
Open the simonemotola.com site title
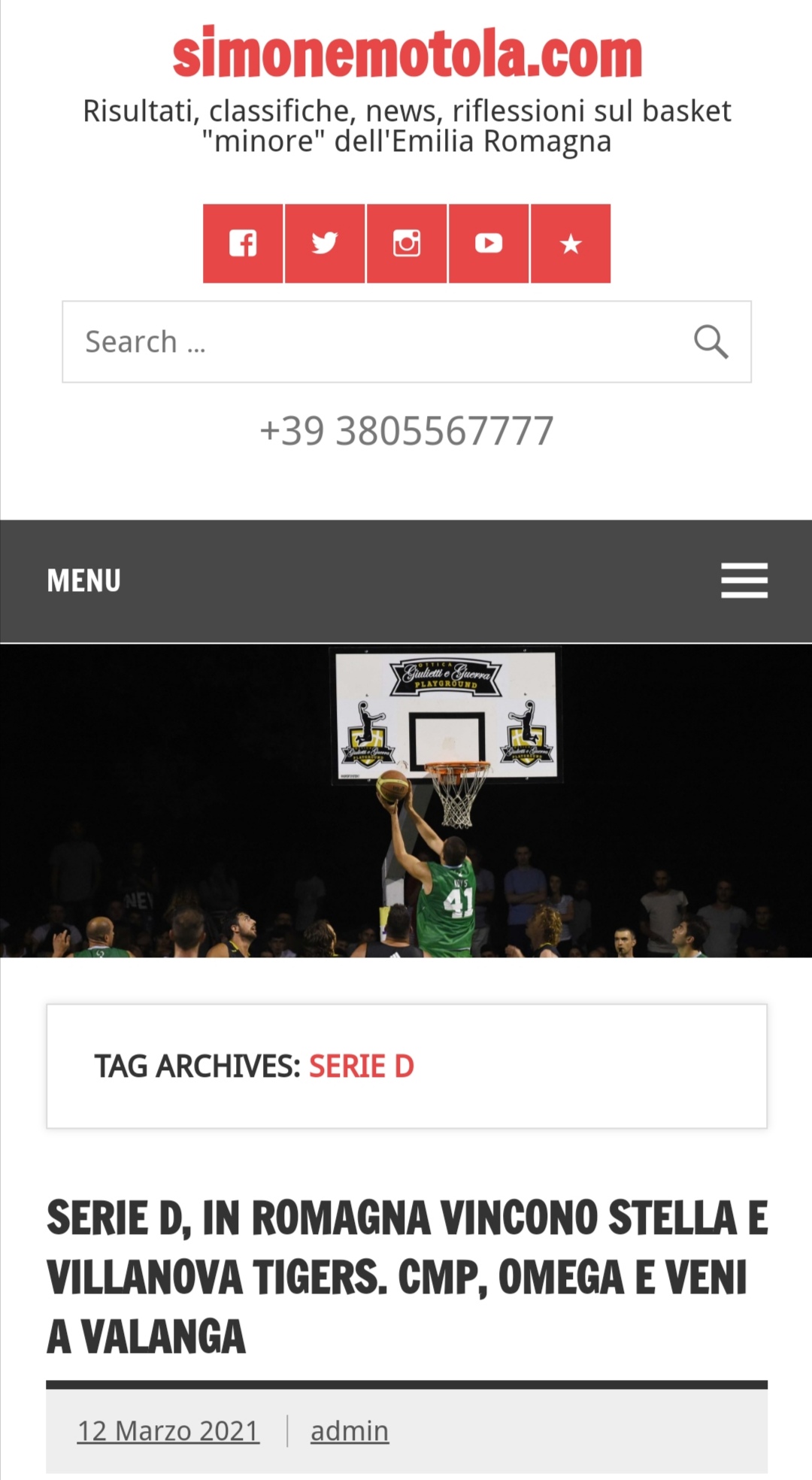point(407,53)
